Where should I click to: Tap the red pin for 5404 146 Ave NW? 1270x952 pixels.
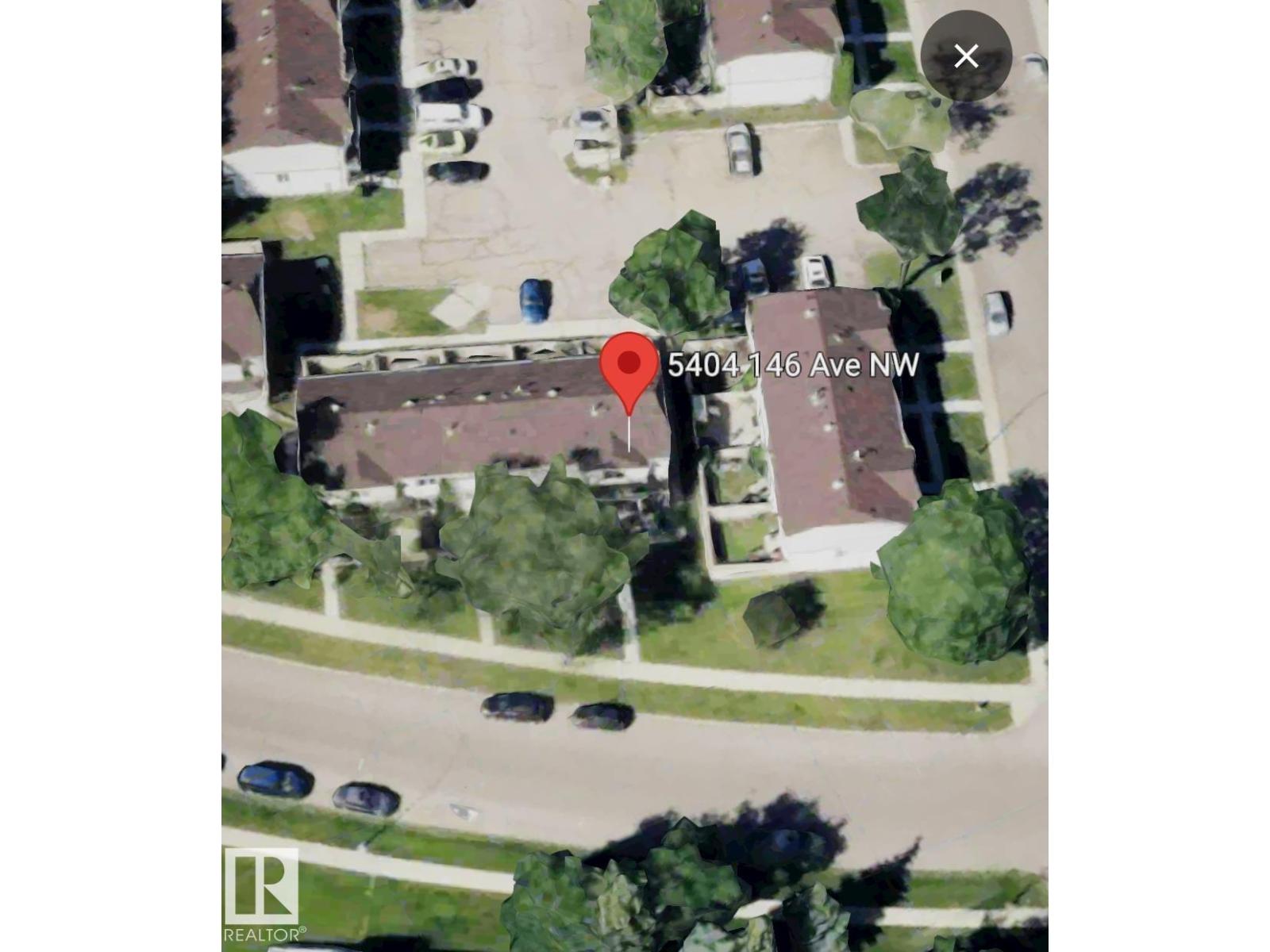tap(629, 367)
